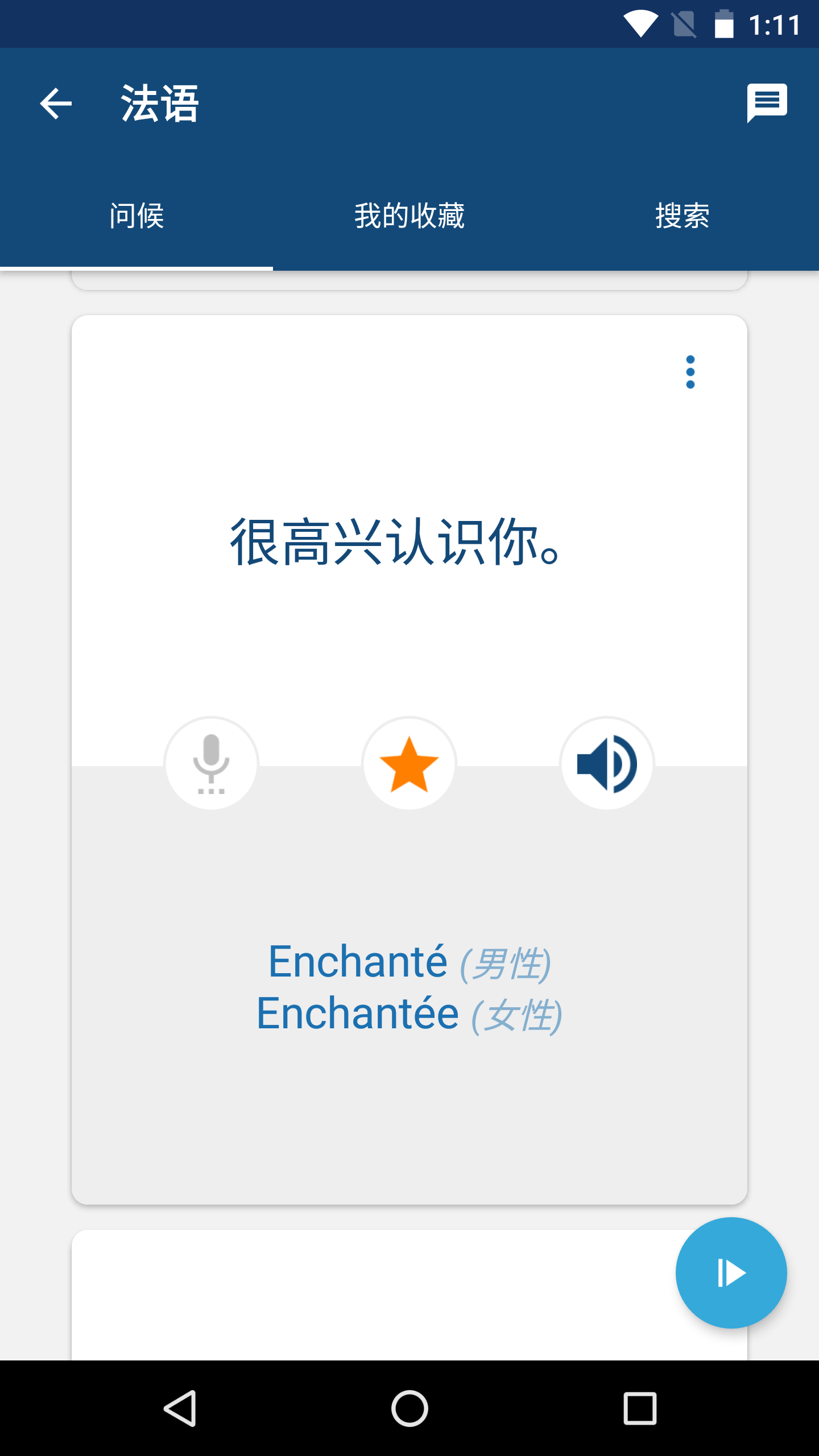Select the 问候 tab

(136, 216)
